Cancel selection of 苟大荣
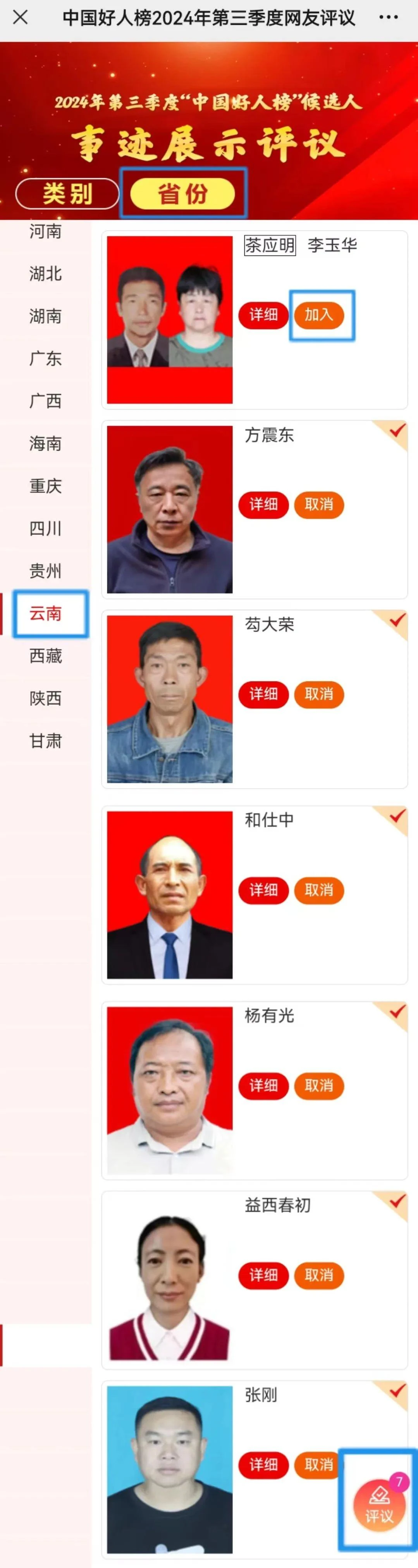This screenshot has width=418, height=1568. pos(319,694)
